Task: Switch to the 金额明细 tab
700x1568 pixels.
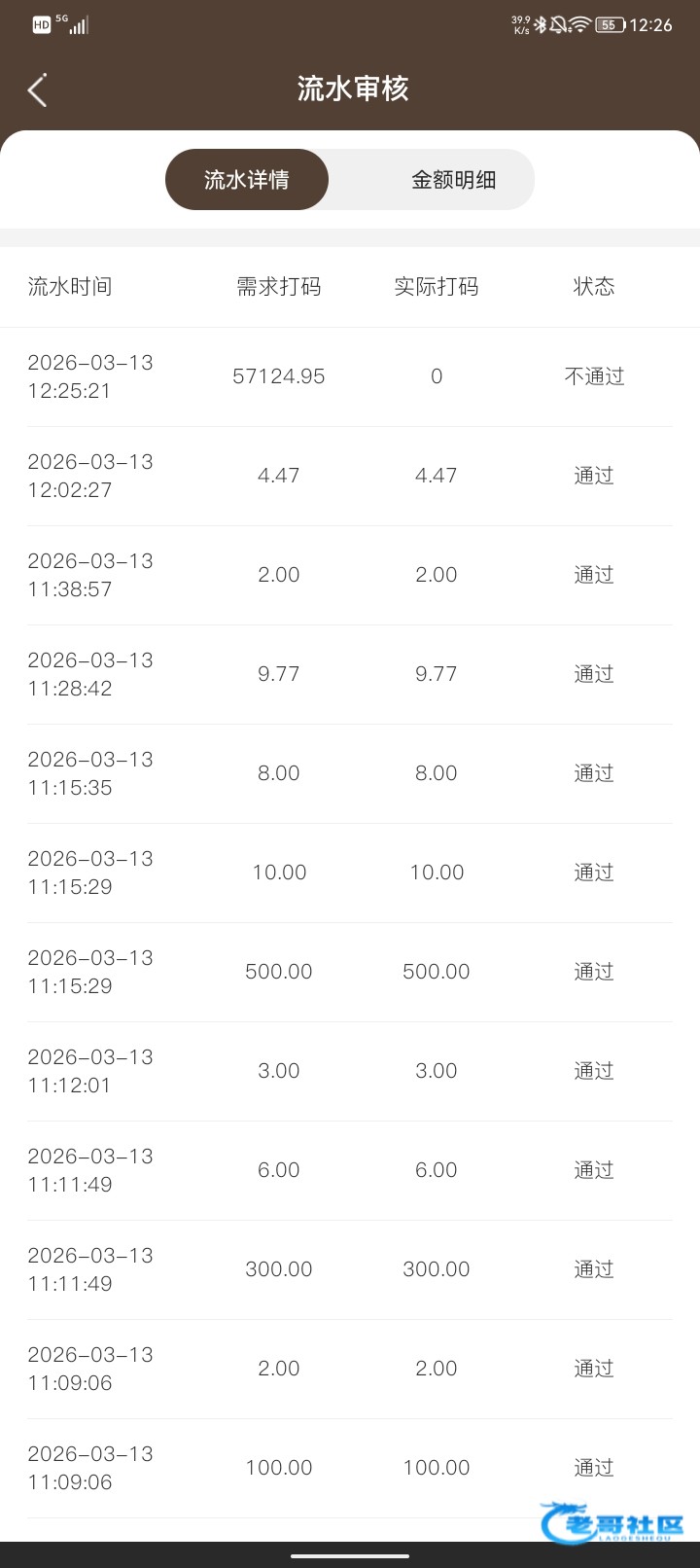Action: point(453,180)
